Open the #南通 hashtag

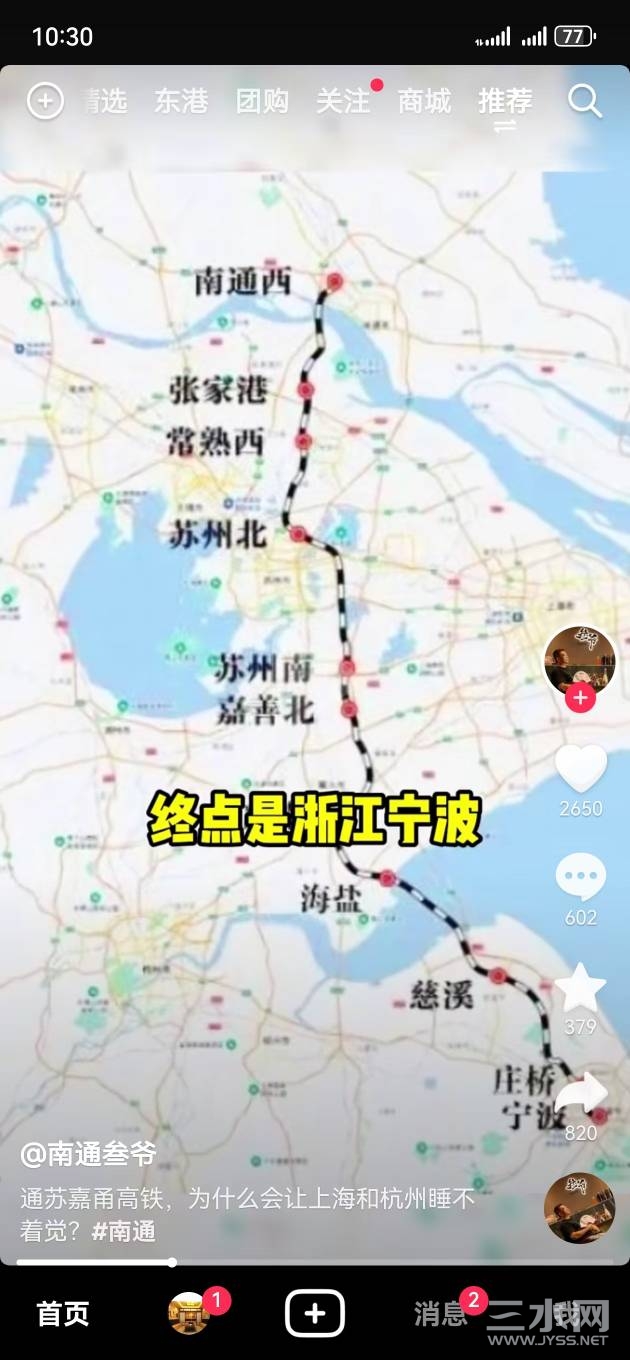pos(124,1231)
